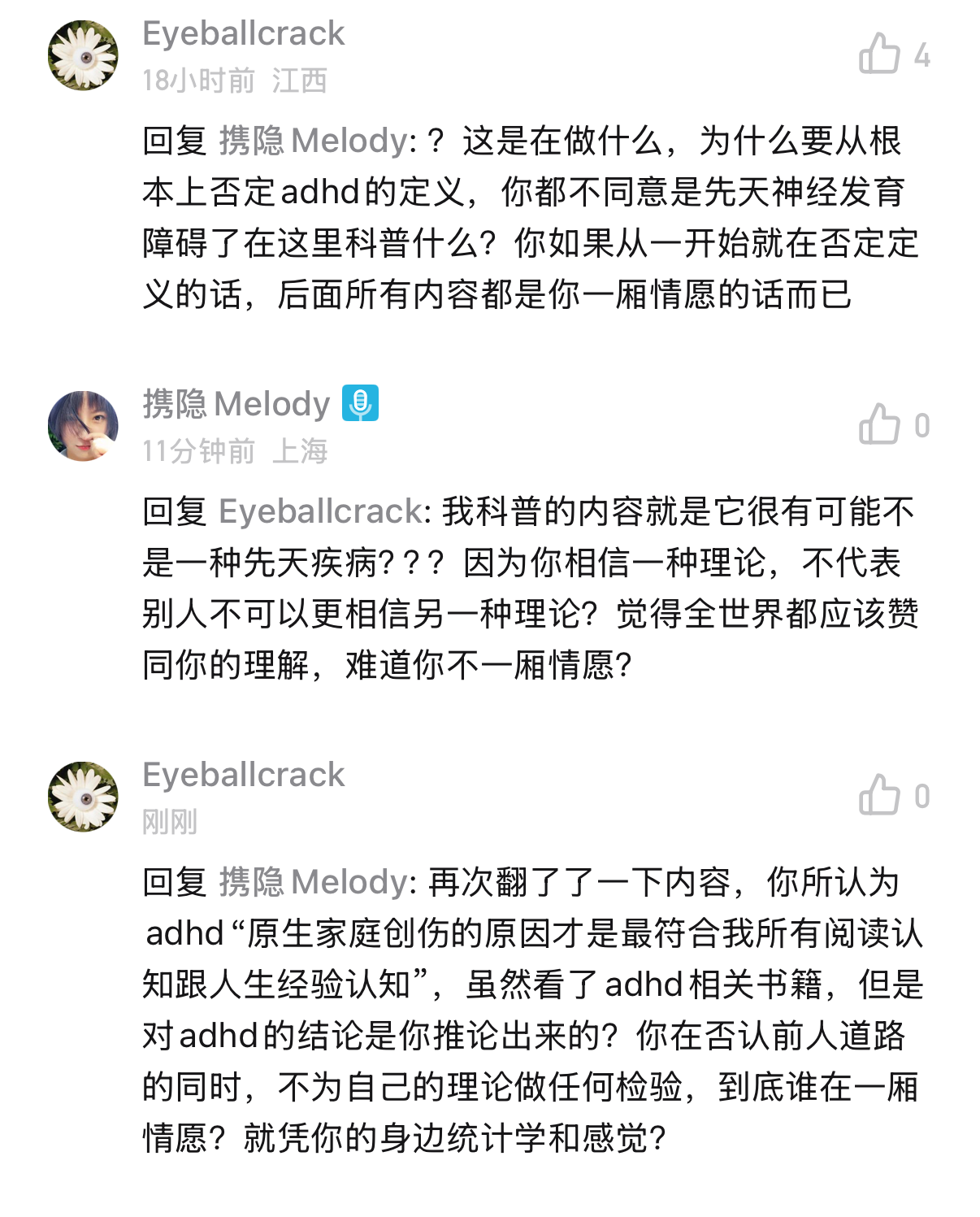Open the avatar of Eyeballcrack from 江西
The height and width of the screenshot is (1217, 980).
coord(83,55)
